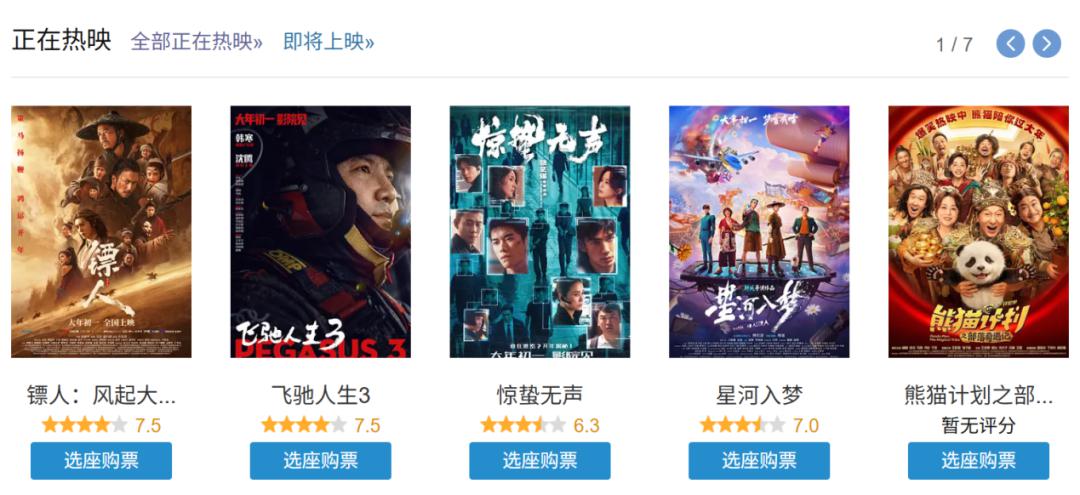The width and height of the screenshot is (1080, 495).
Task: Buy tickets for 惊蛰无声
Action: tap(539, 461)
